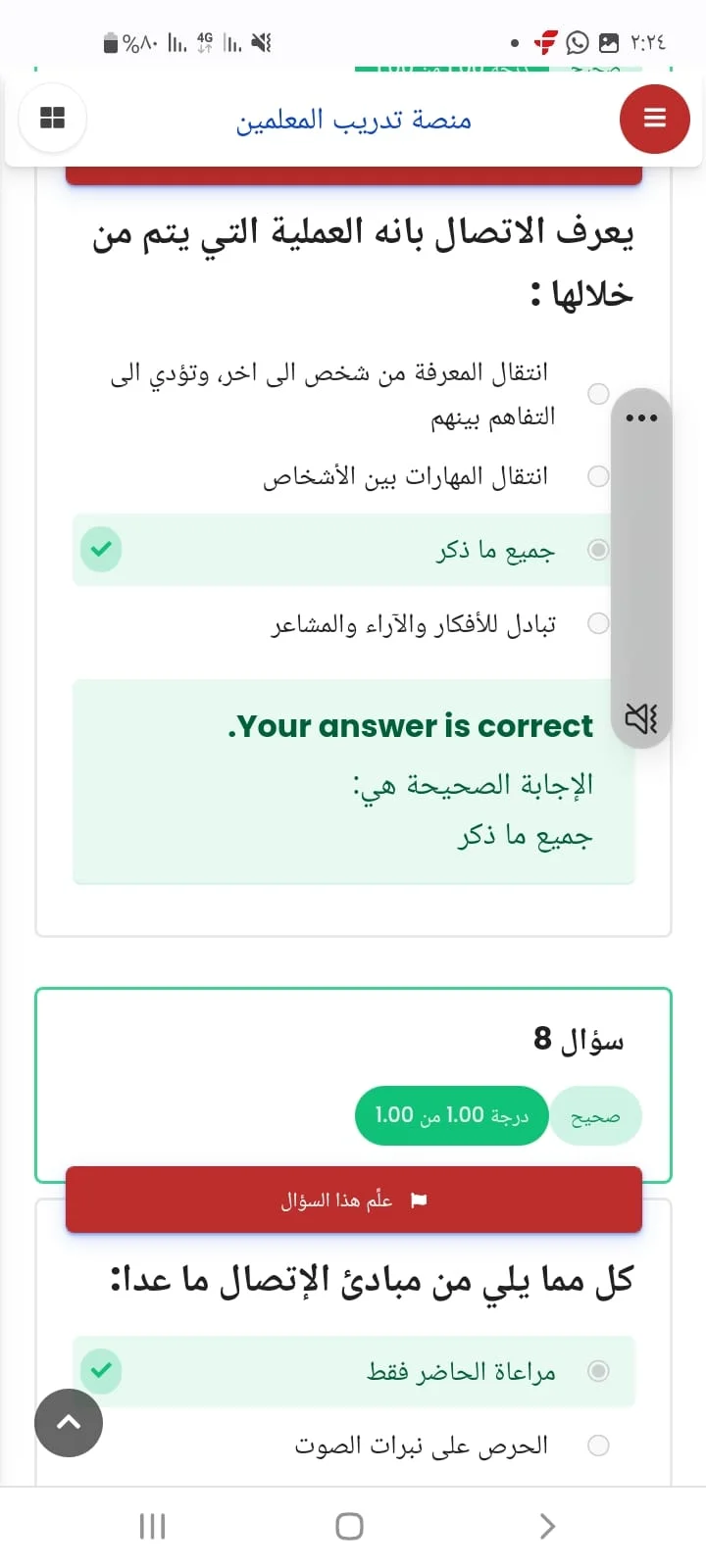Image resolution: width=706 pixels, height=1568 pixels.
Task: Flag question 8 with علّم هذا السؤال
Action: point(354,1200)
